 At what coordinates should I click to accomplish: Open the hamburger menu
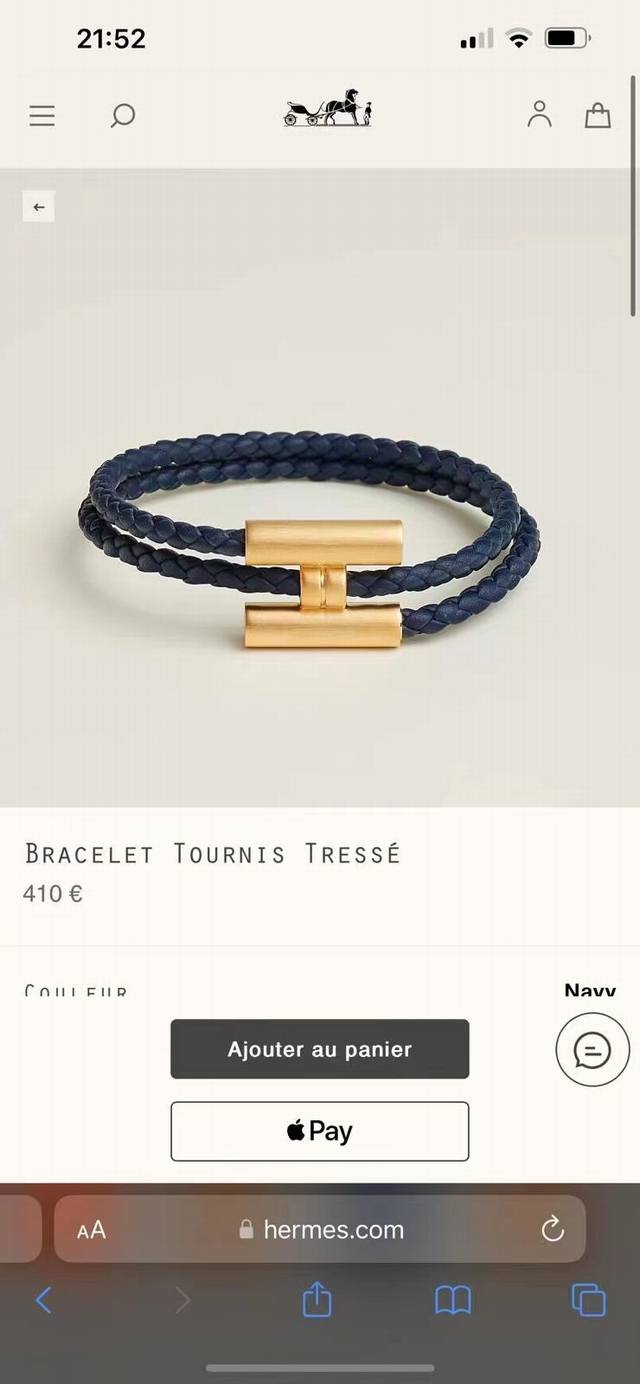point(42,116)
